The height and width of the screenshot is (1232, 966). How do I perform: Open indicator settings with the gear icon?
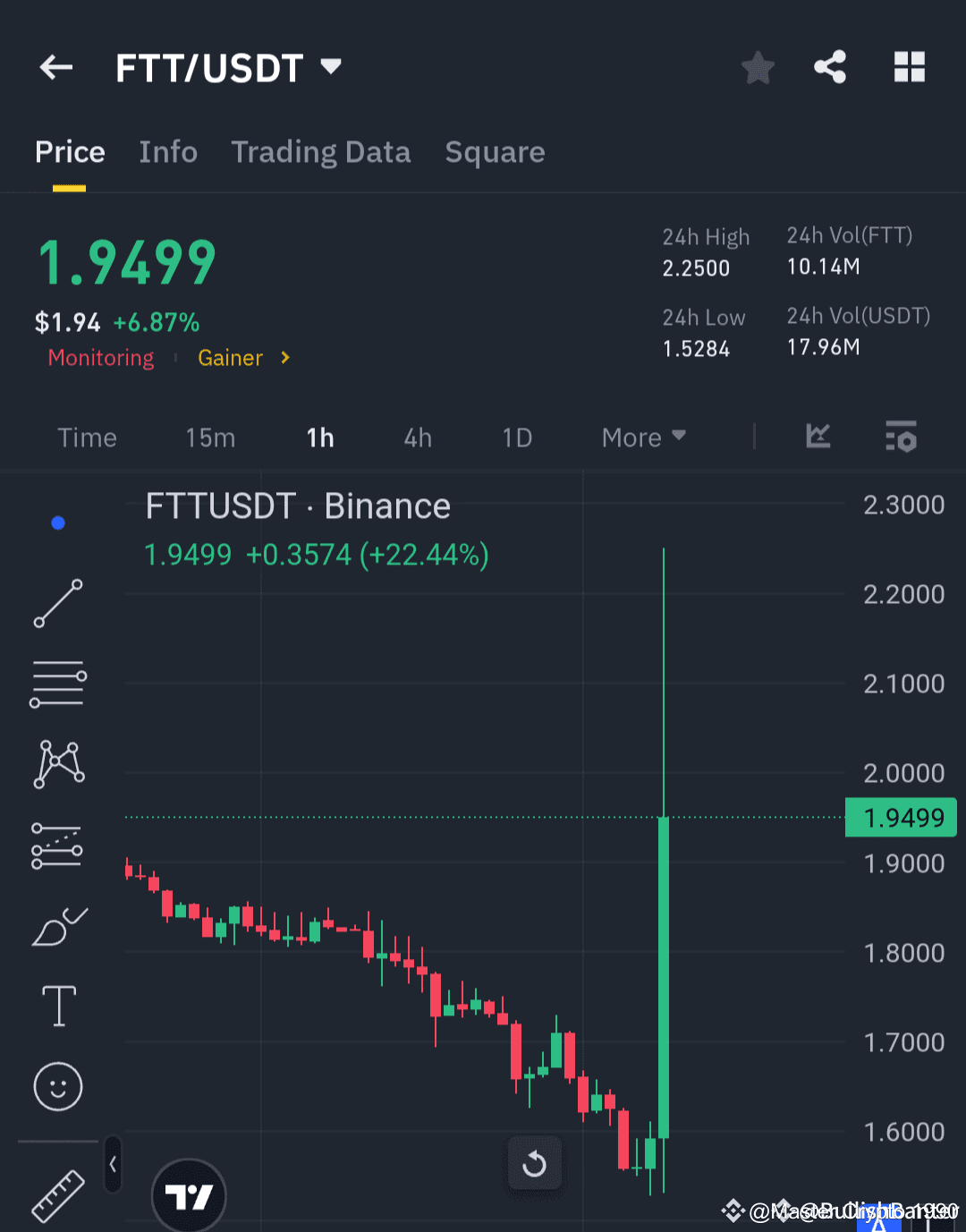[901, 438]
